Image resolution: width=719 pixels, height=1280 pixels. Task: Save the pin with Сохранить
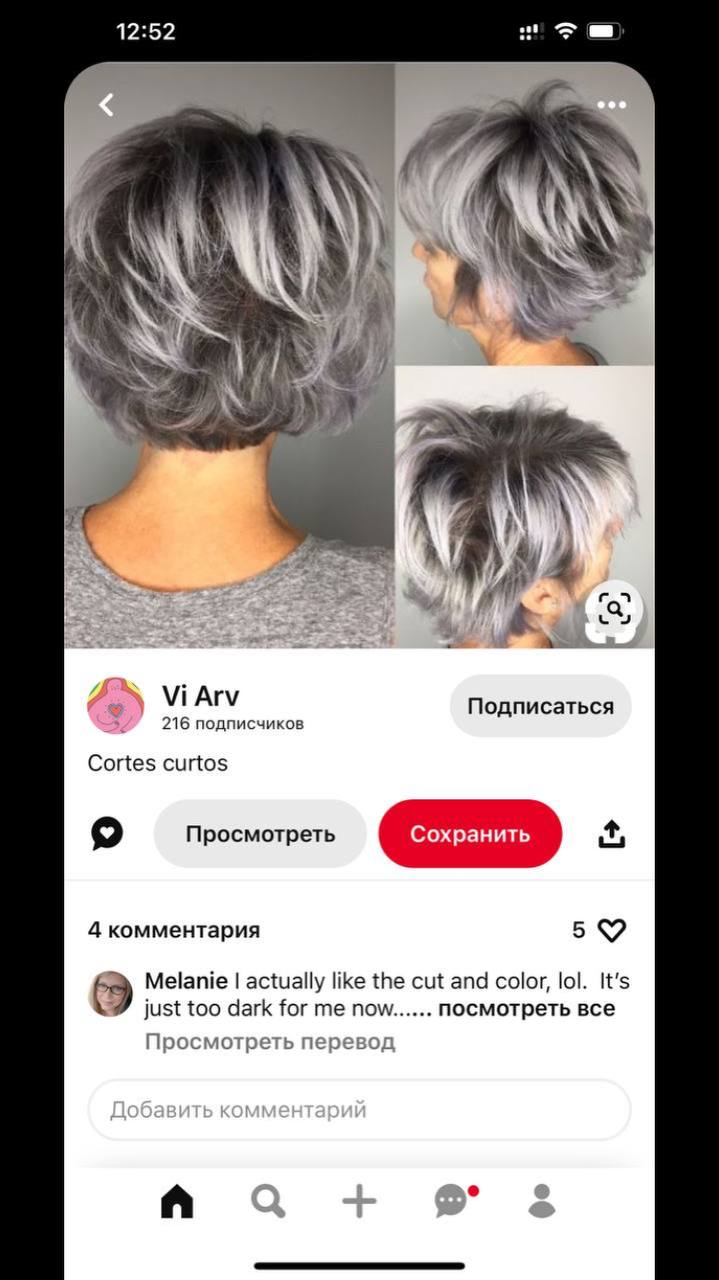click(x=470, y=834)
